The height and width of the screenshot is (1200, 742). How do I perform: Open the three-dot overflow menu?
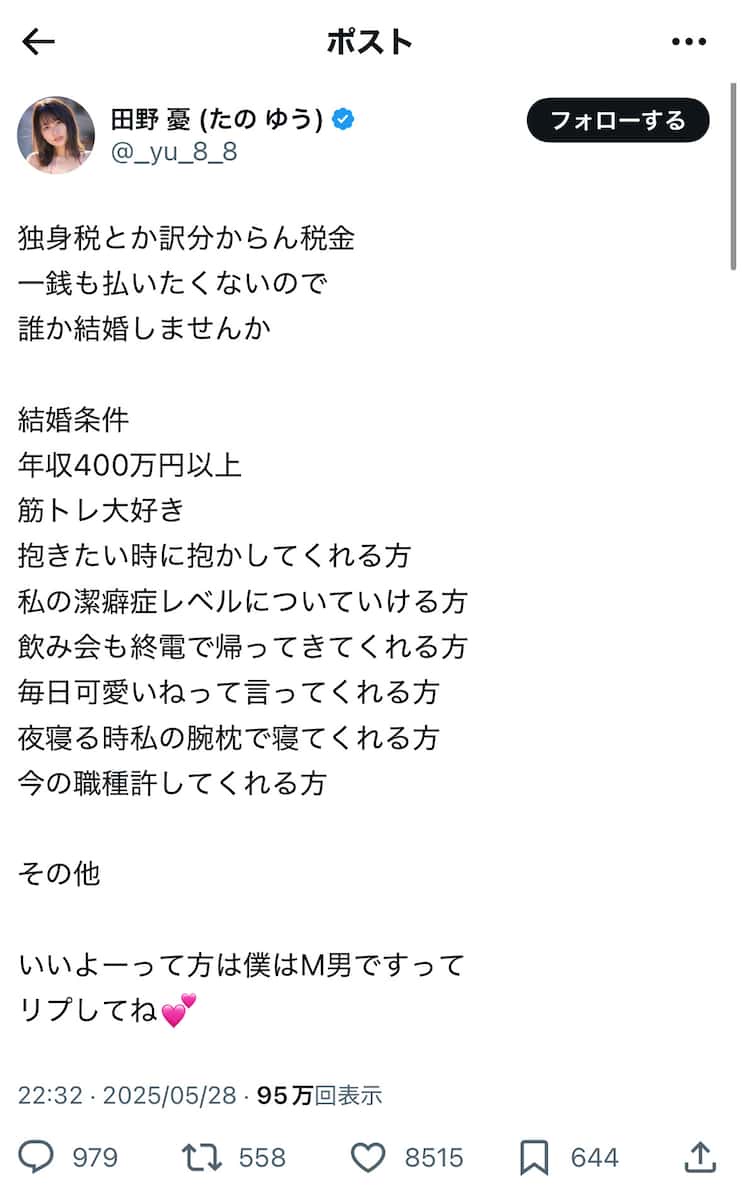click(x=689, y=42)
